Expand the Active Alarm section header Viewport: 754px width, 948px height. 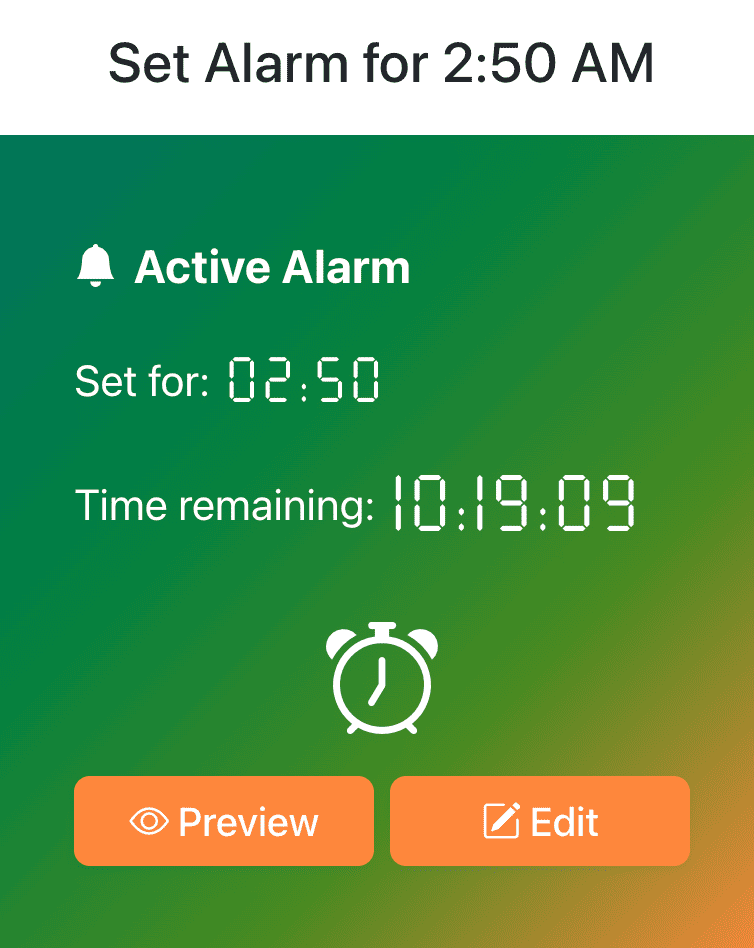(x=243, y=266)
